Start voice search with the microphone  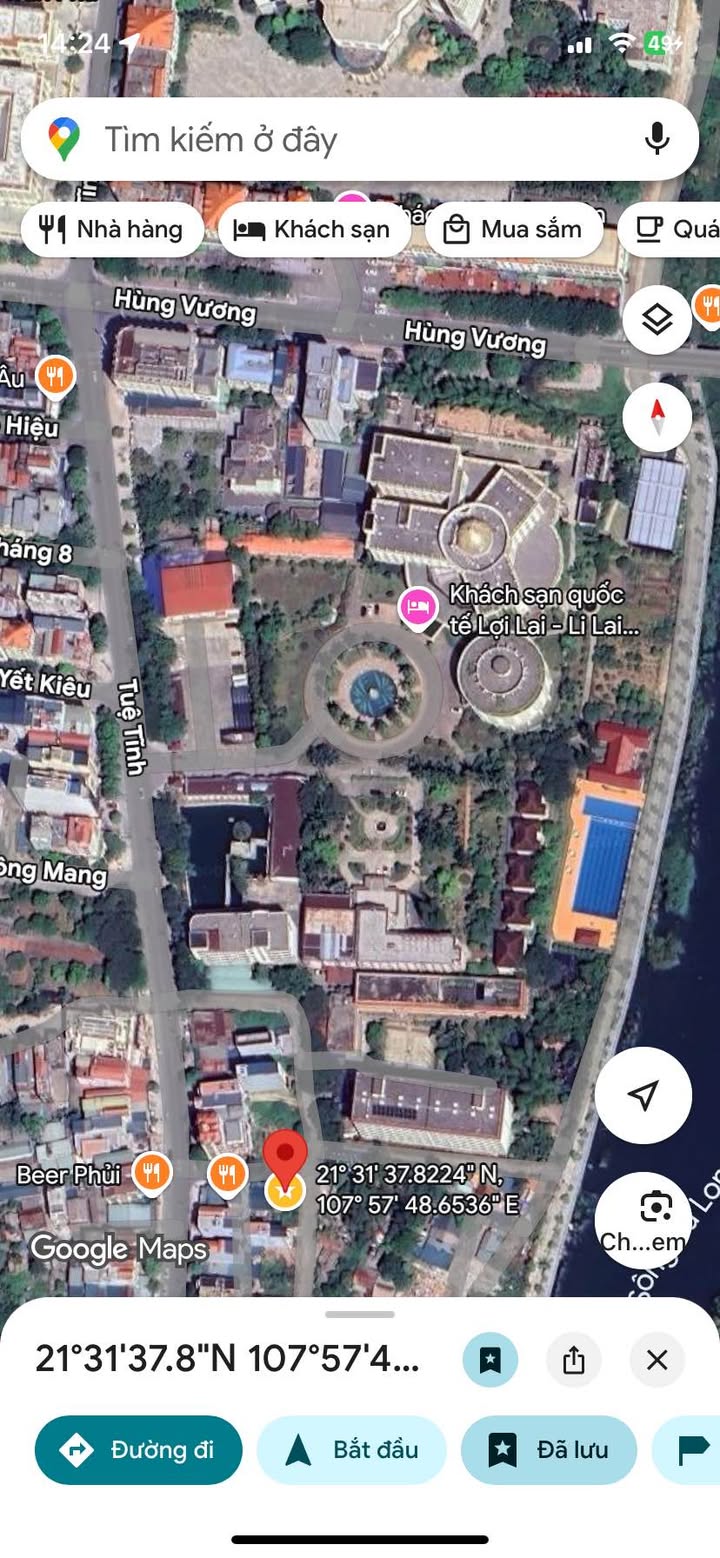point(657,139)
